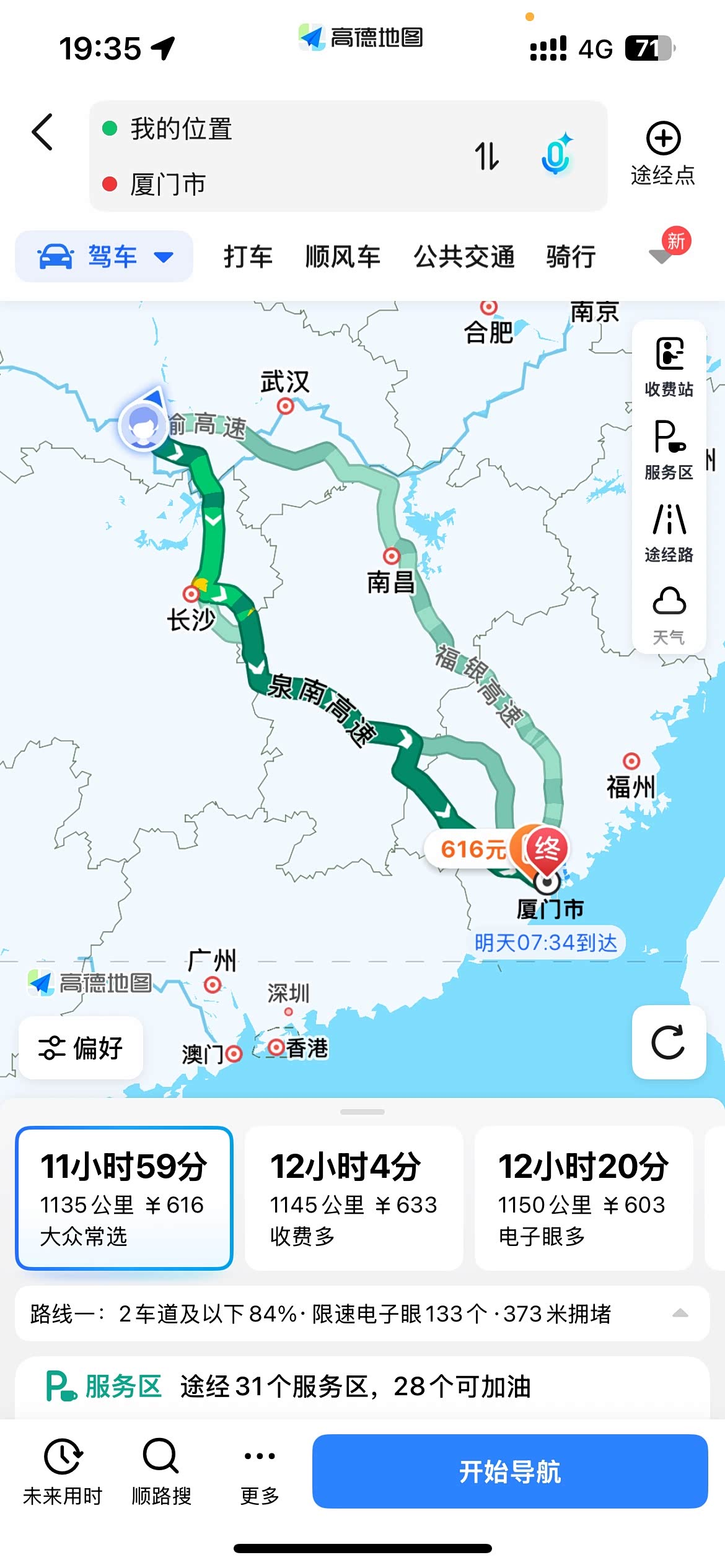Select the 12小时4分 route option
The image size is (725, 1568).
pyautogui.click(x=354, y=1198)
